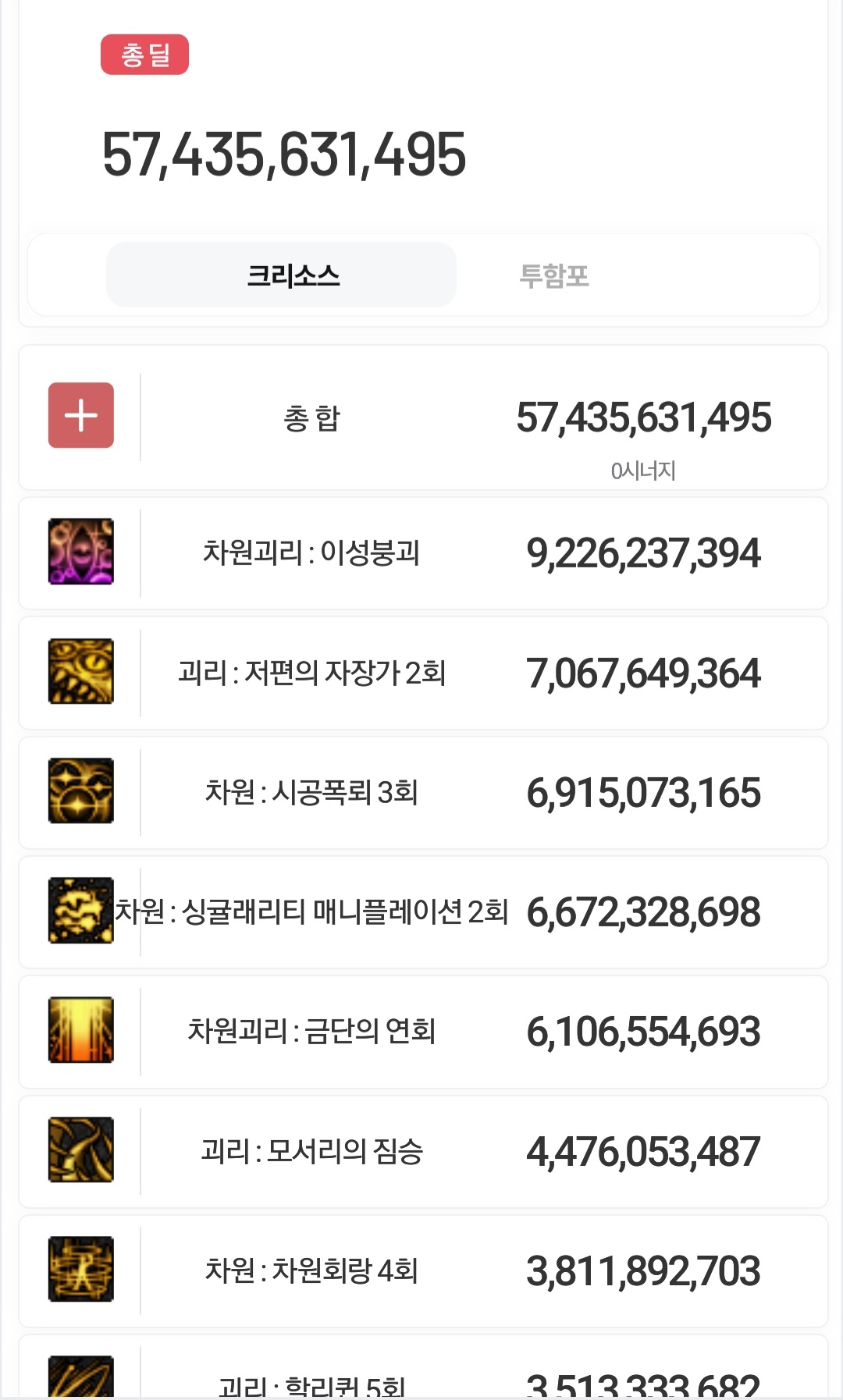This screenshot has width=843, height=1400.
Task: Expand the 총합 row with the plus button
Action: (81, 415)
